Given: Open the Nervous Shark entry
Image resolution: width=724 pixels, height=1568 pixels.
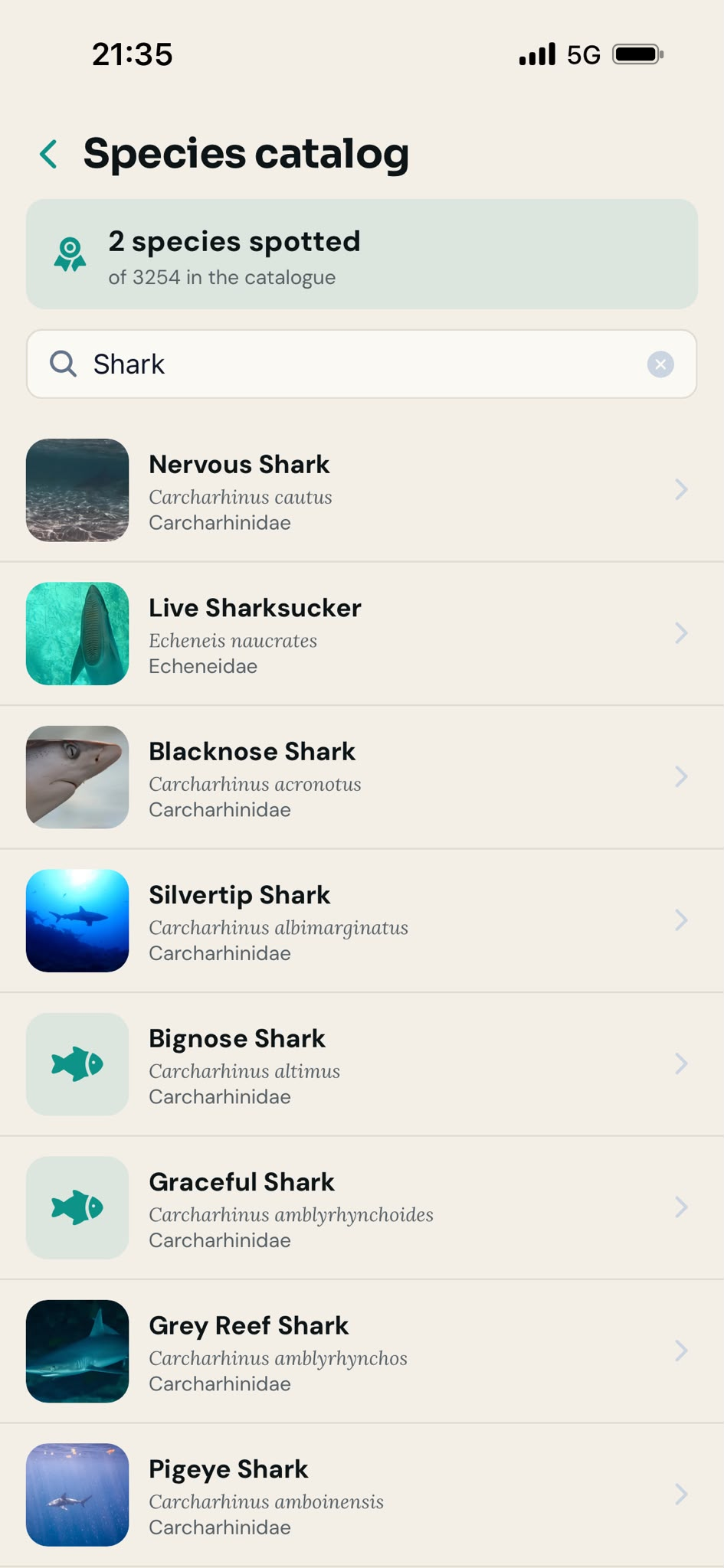Looking at the screenshot, I should [362, 491].
